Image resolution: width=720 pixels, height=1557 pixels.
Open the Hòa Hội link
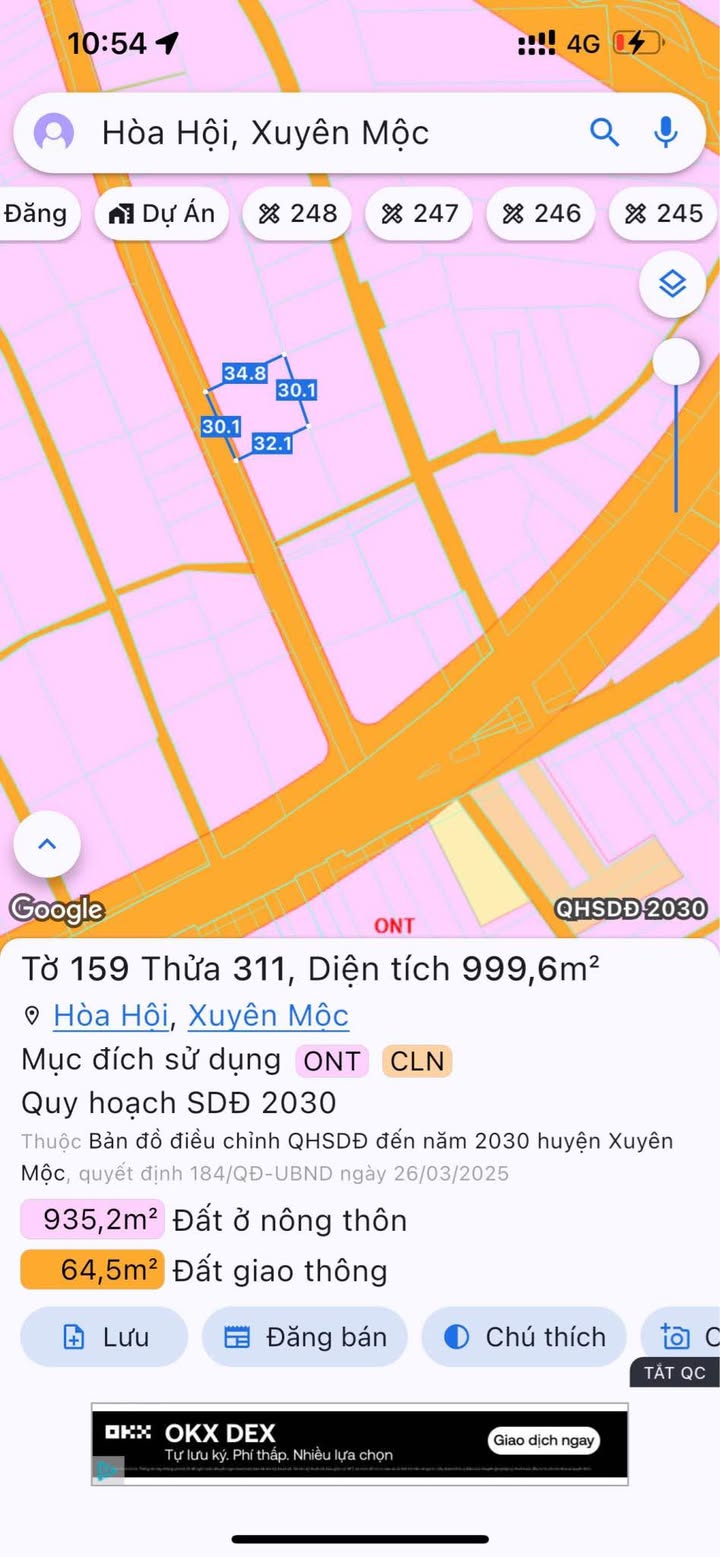[x=110, y=1016]
